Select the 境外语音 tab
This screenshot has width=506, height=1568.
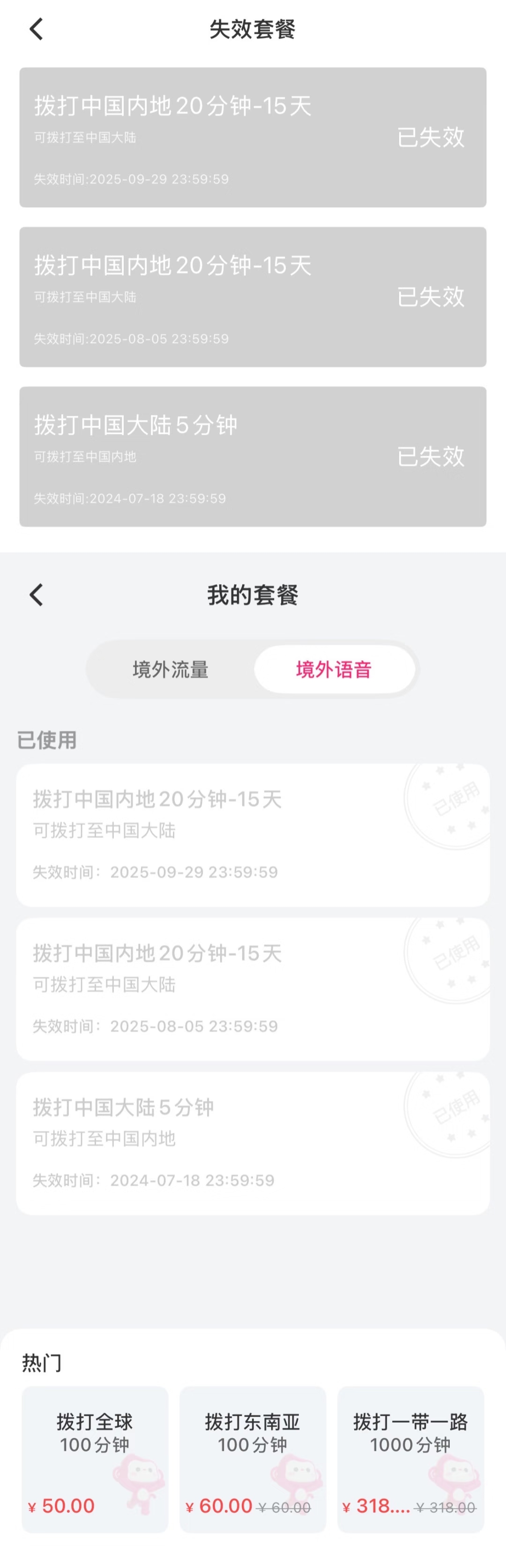click(x=334, y=670)
